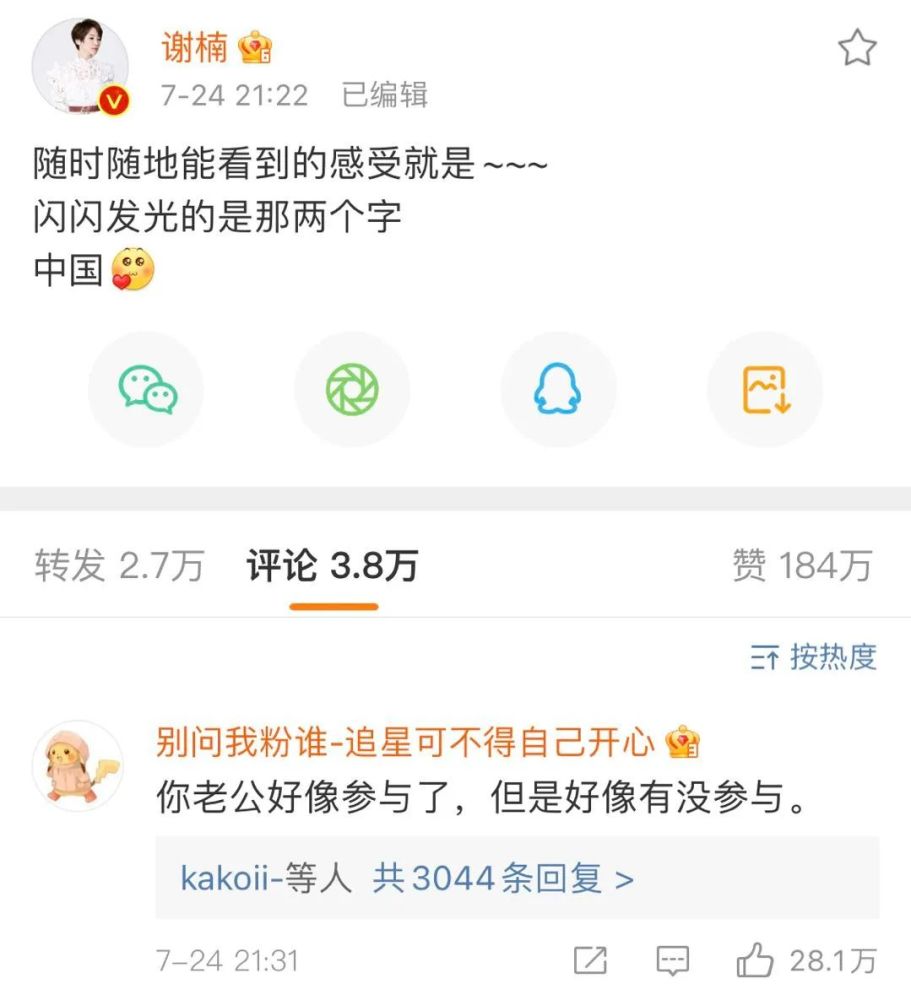Screen dimensions: 911x1000
Task: Reply to the top comment
Action: point(672,961)
